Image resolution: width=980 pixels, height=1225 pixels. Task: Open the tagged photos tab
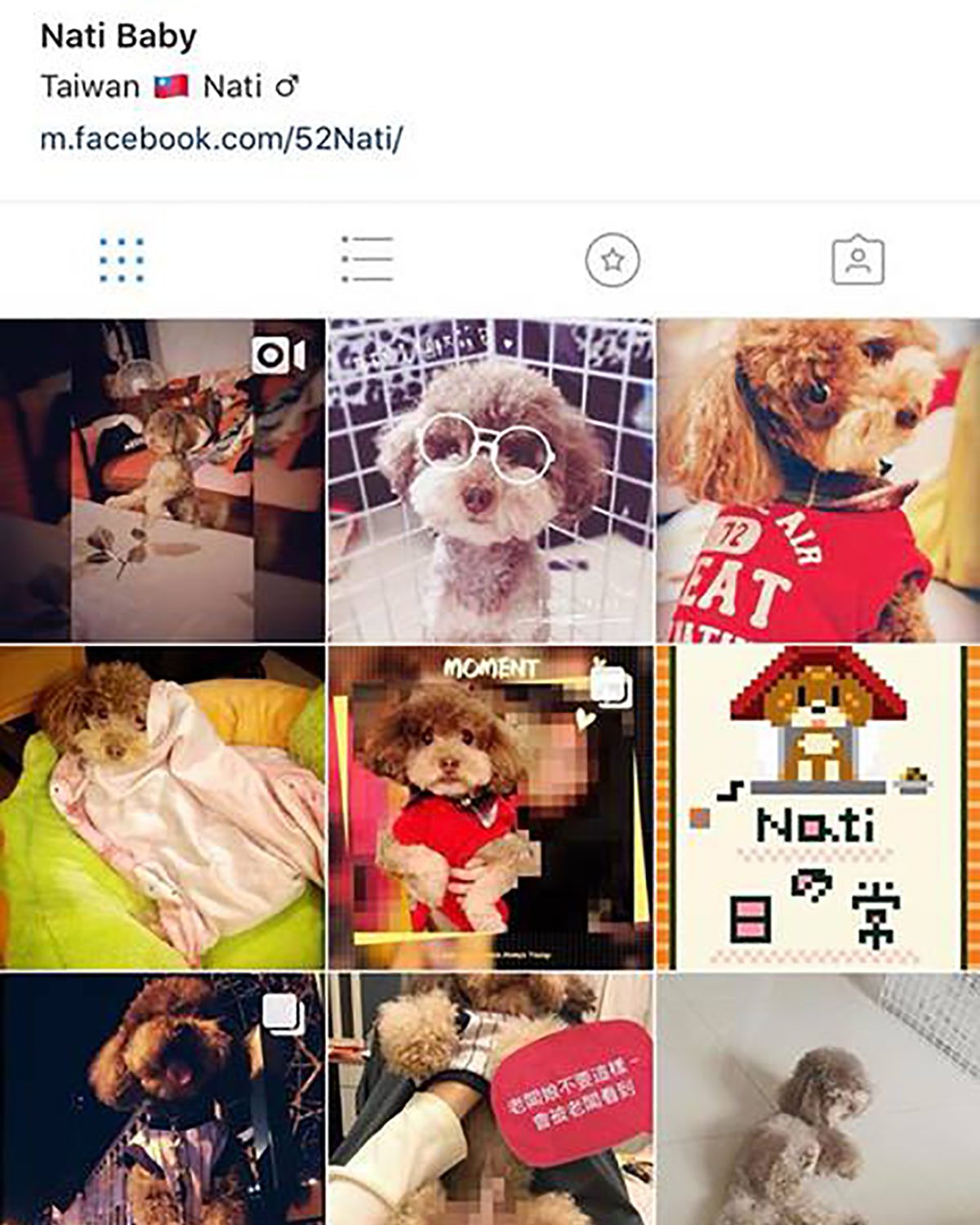pos(857,261)
